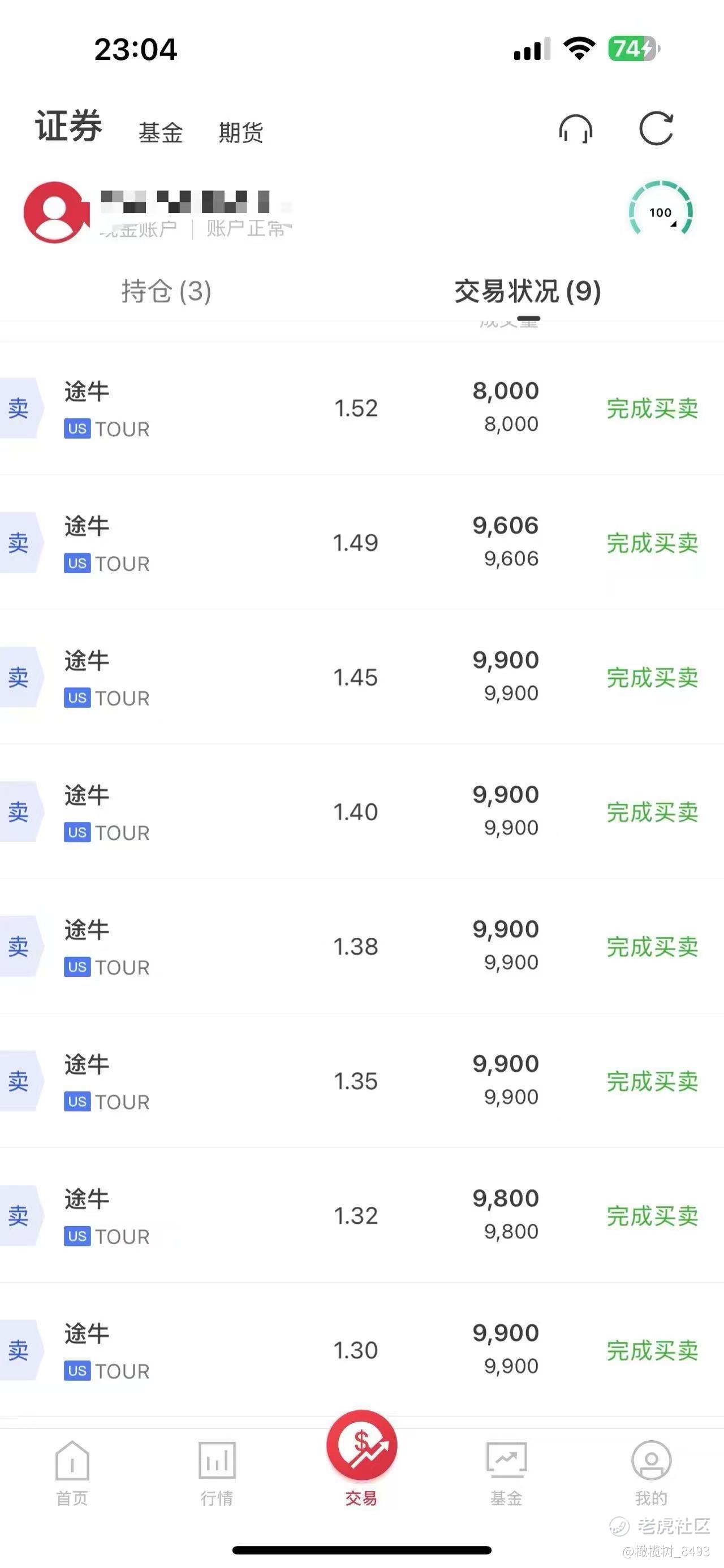The width and height of the screenshot is (724, 1568).
Task: Open the TOUR sell order at 1.35
Action: pos(361,1080)
